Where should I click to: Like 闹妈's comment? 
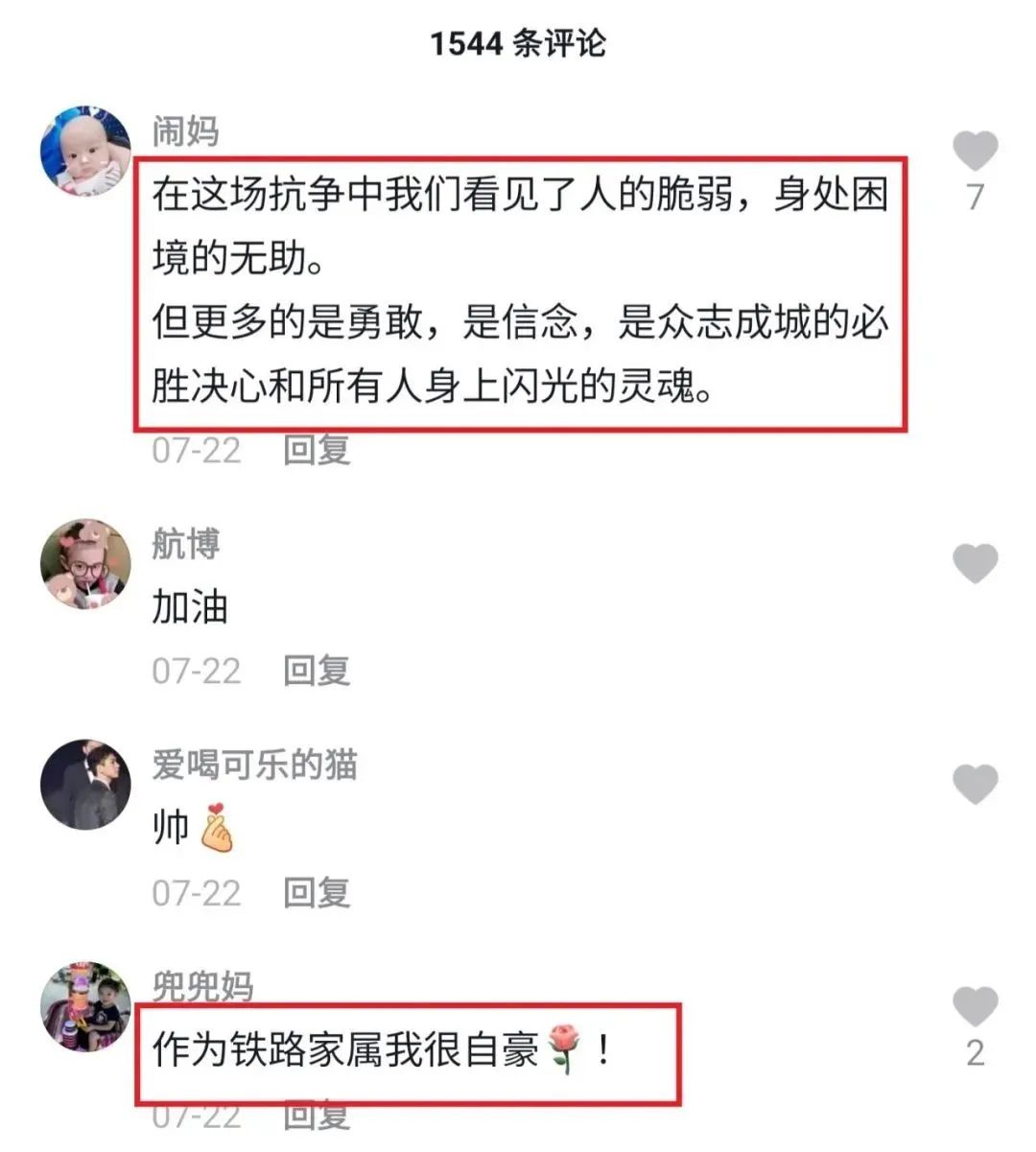coord(975,152)
